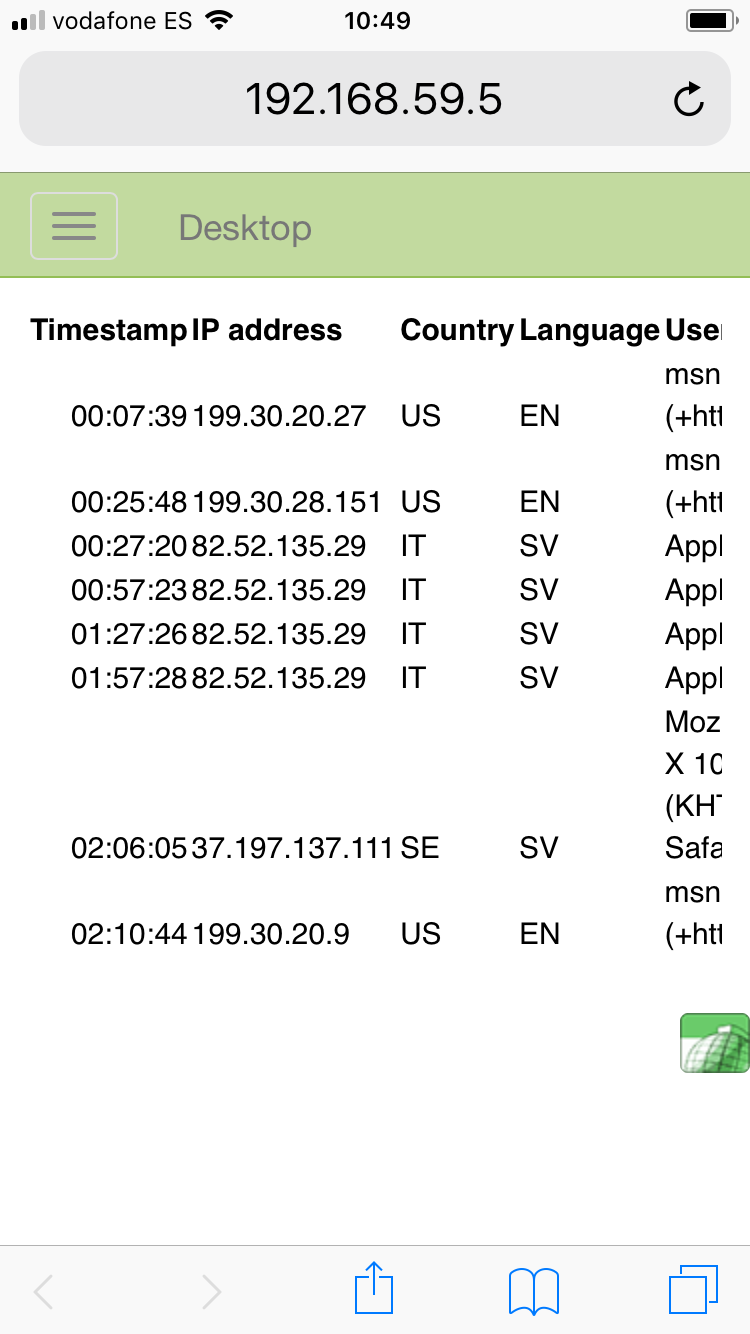Show open tabs in Safari
750x1334 pixels.
[x=693, y=1290]
